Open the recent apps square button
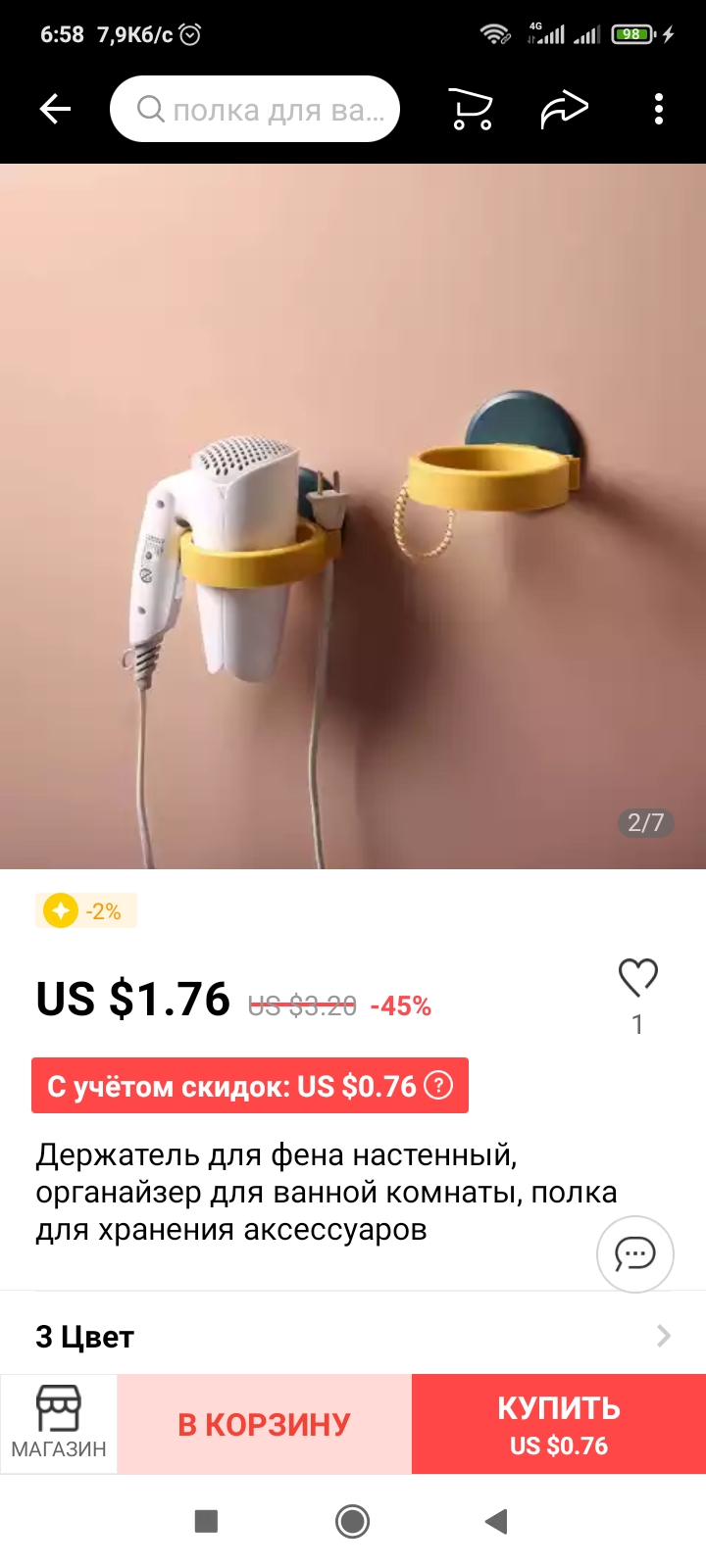 [x=206, y=1521]
